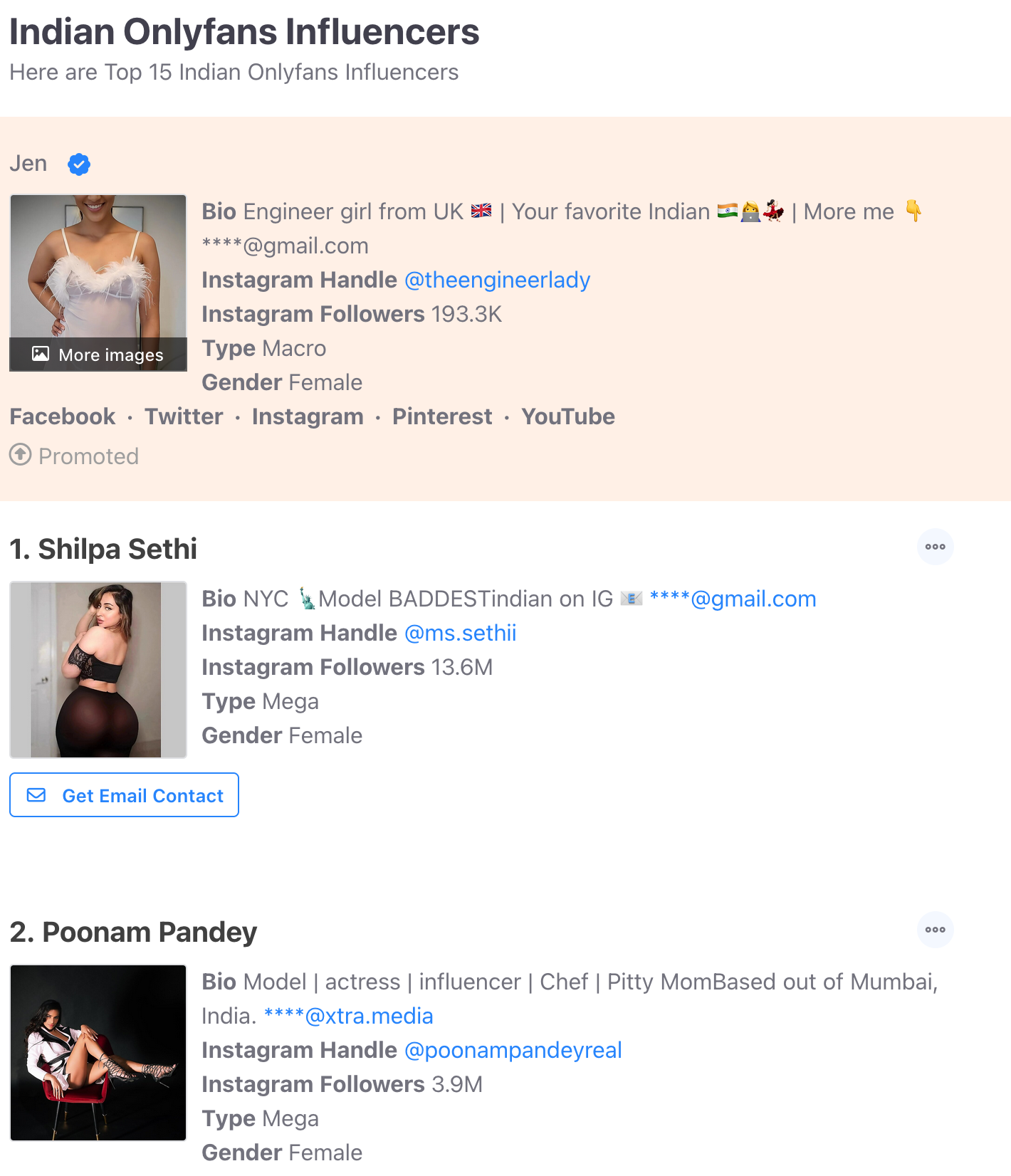Get Email Contact for Shilpa Sethi

pyautogui.click(x=124, y=795)
